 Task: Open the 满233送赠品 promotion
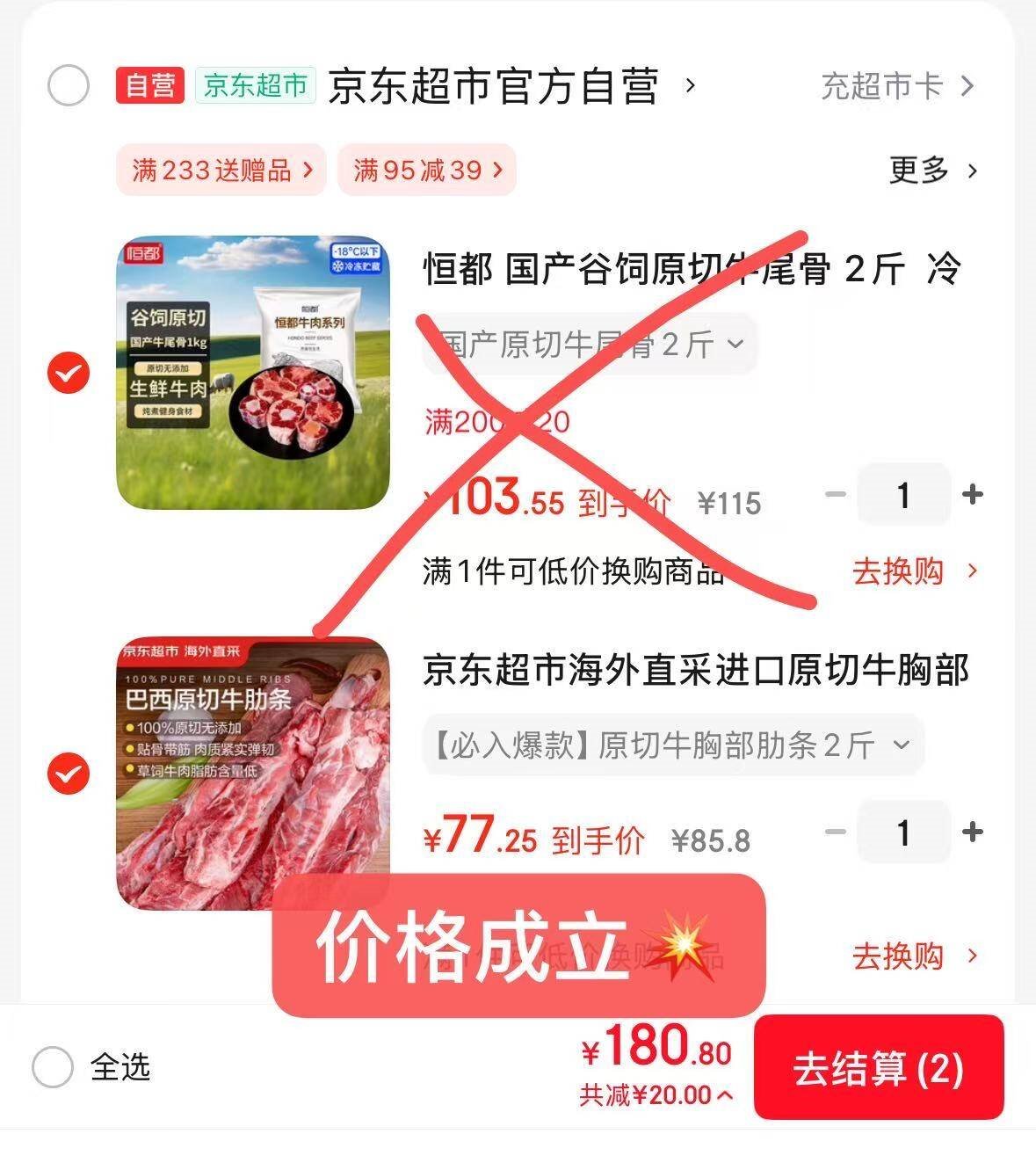[221, 170]
